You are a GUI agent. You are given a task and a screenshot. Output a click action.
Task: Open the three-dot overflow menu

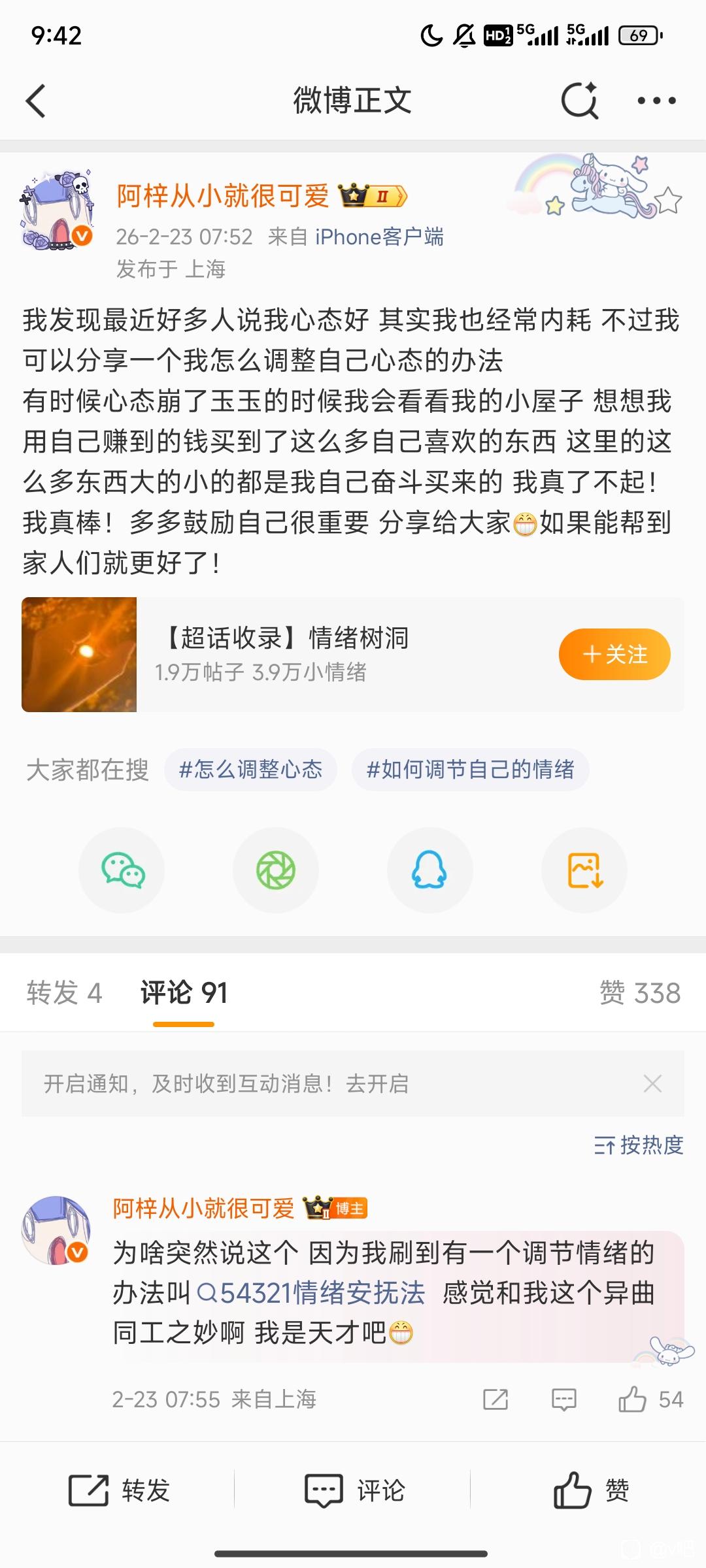656,101
